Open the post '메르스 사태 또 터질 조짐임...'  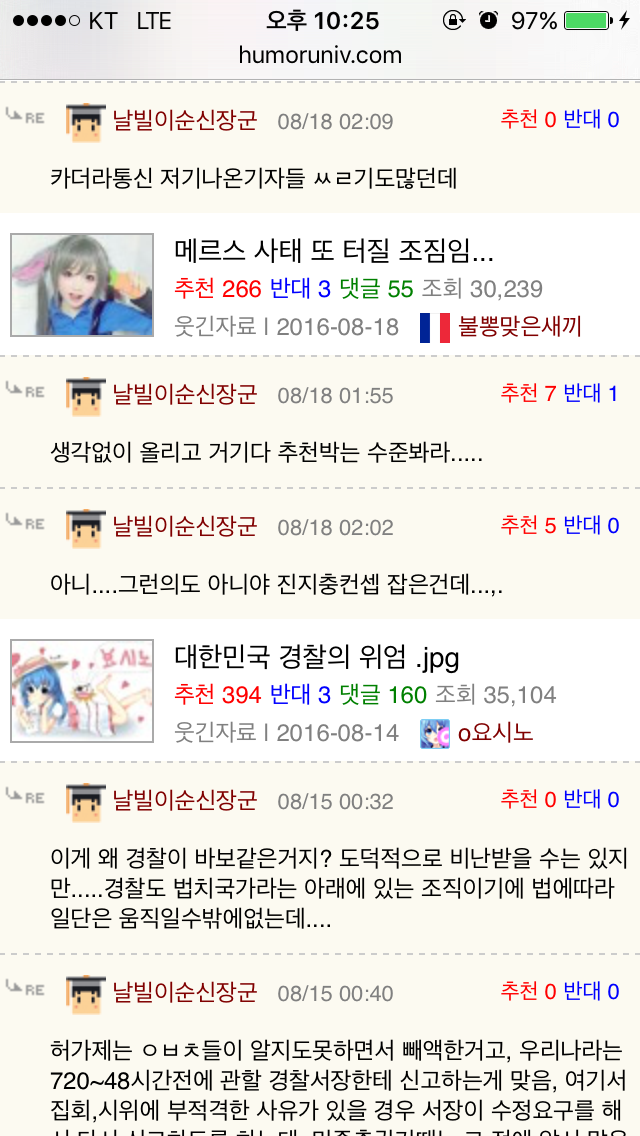[334, 251]
